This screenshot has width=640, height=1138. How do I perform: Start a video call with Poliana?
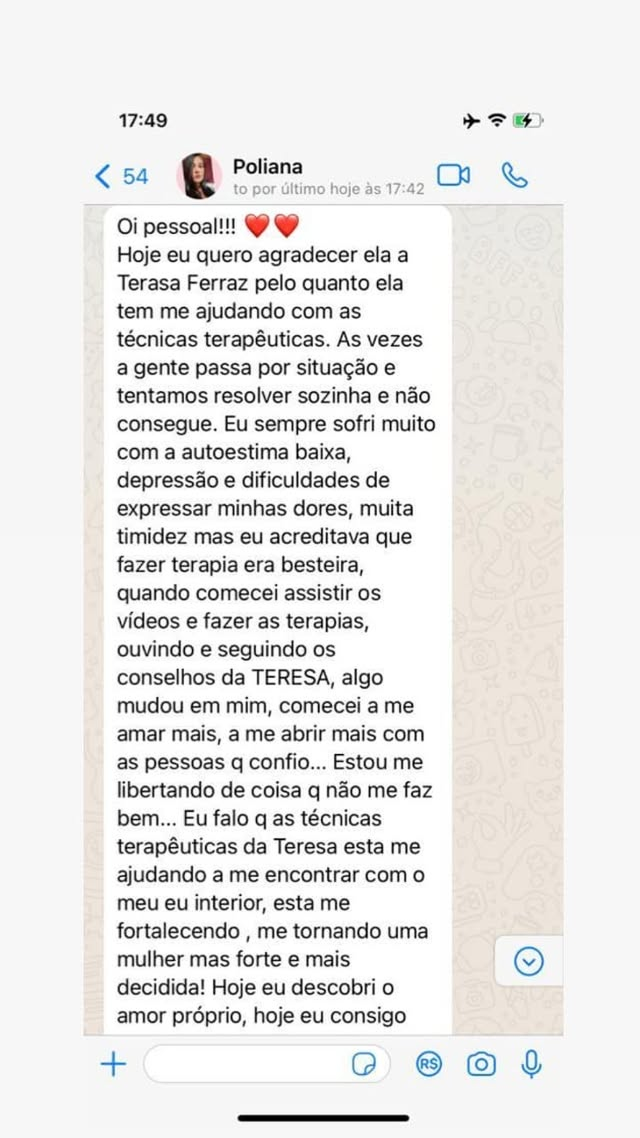tap(453, 176)
